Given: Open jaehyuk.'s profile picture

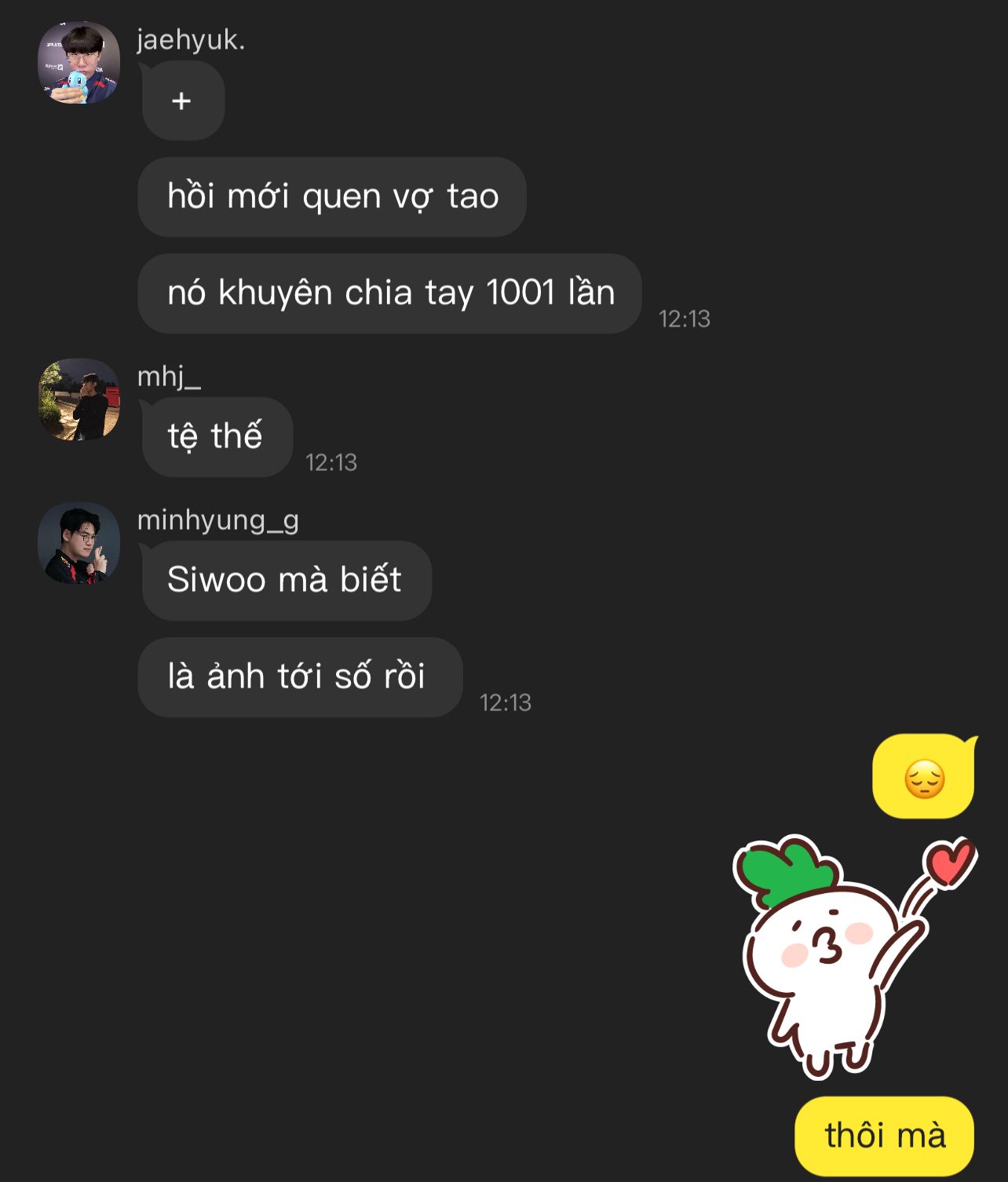Looking at the screenshot, I should coord(79,63).
